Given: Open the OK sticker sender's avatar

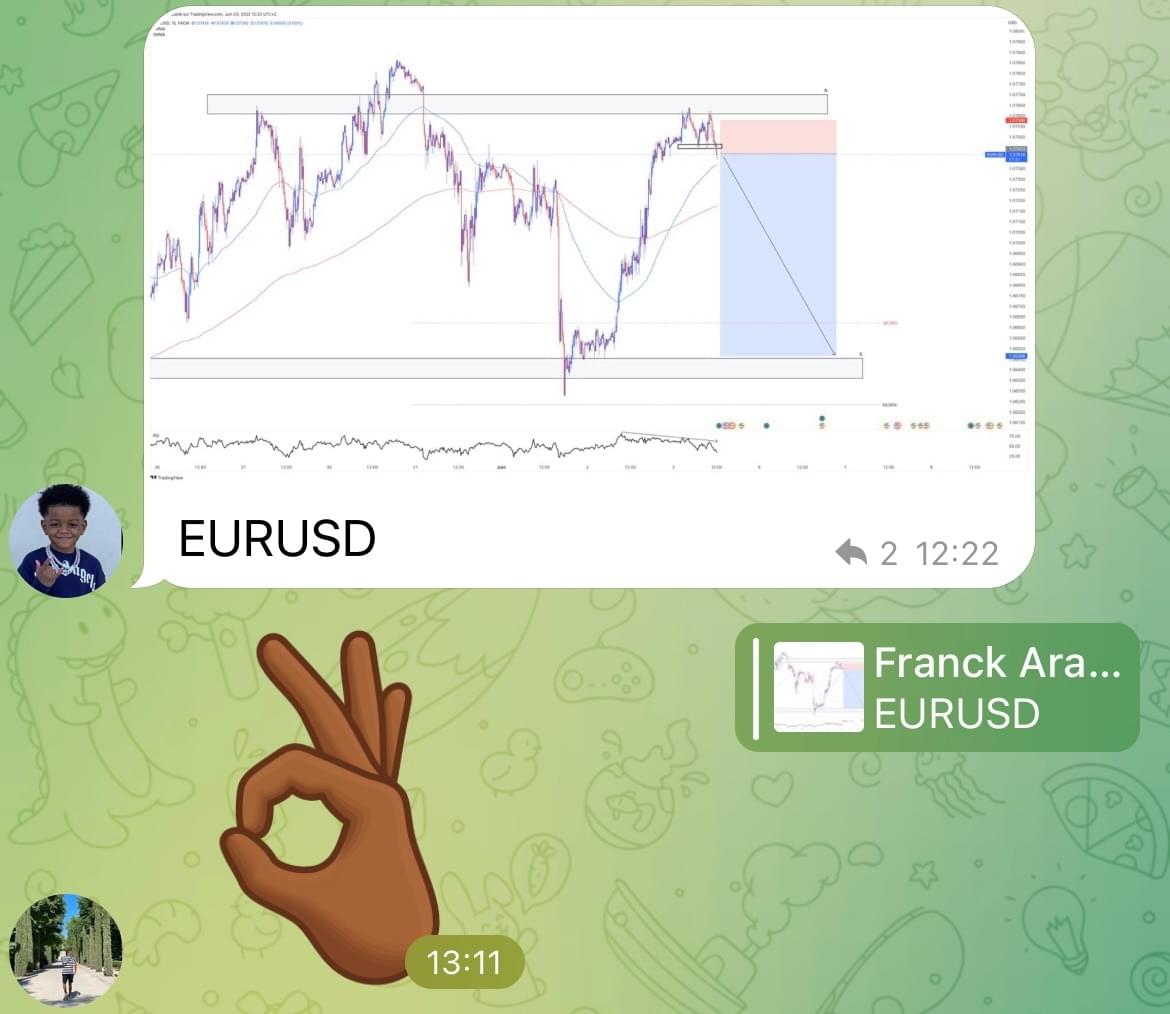Looking at the screenshot, I should coord(66,950).
